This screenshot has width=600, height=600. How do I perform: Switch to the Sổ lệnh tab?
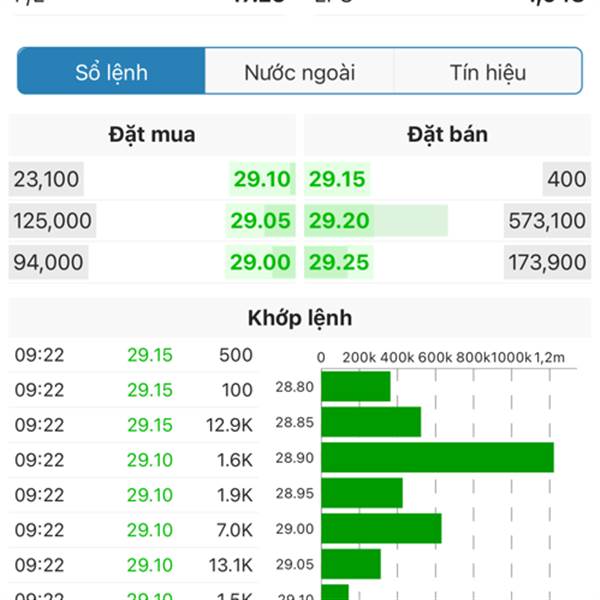(112, 72)
